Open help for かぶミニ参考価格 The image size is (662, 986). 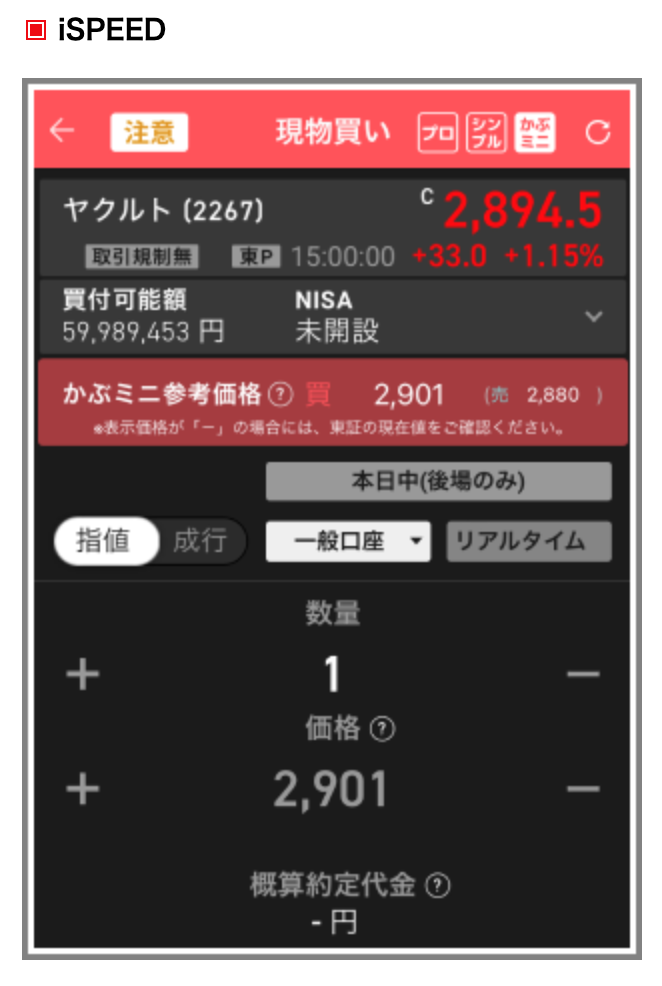(280, 394)
